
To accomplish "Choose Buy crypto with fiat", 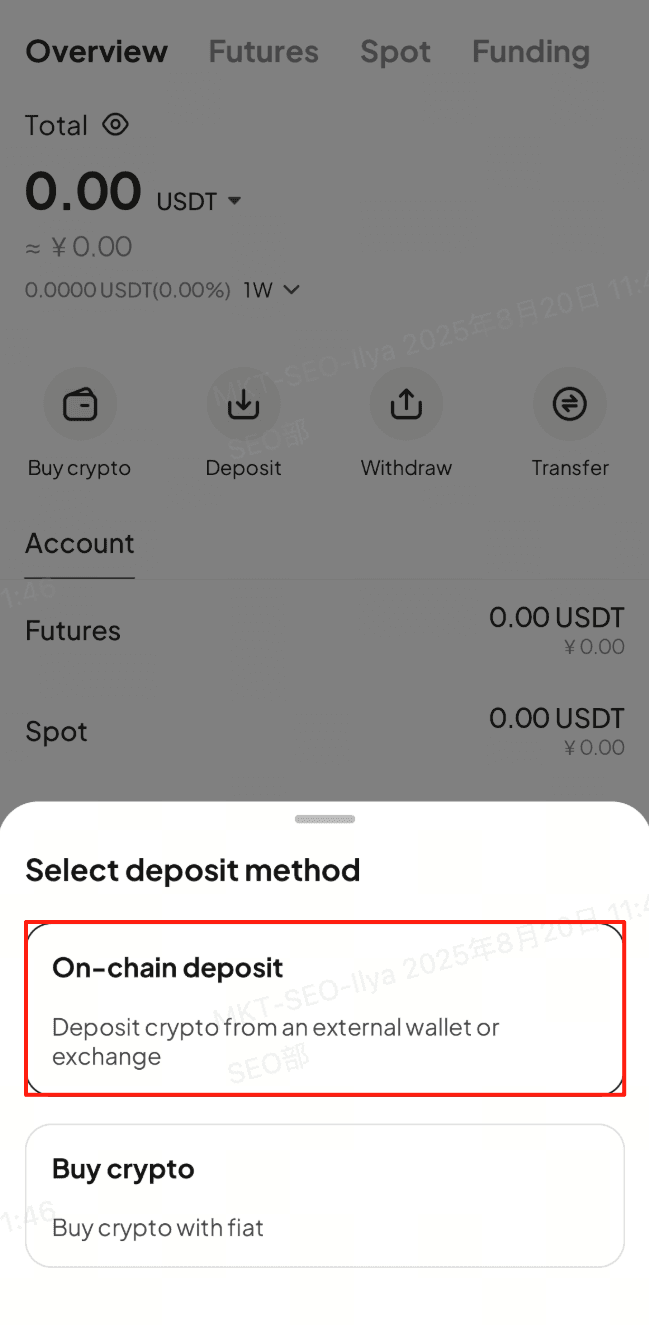I will coord(325,1196).
